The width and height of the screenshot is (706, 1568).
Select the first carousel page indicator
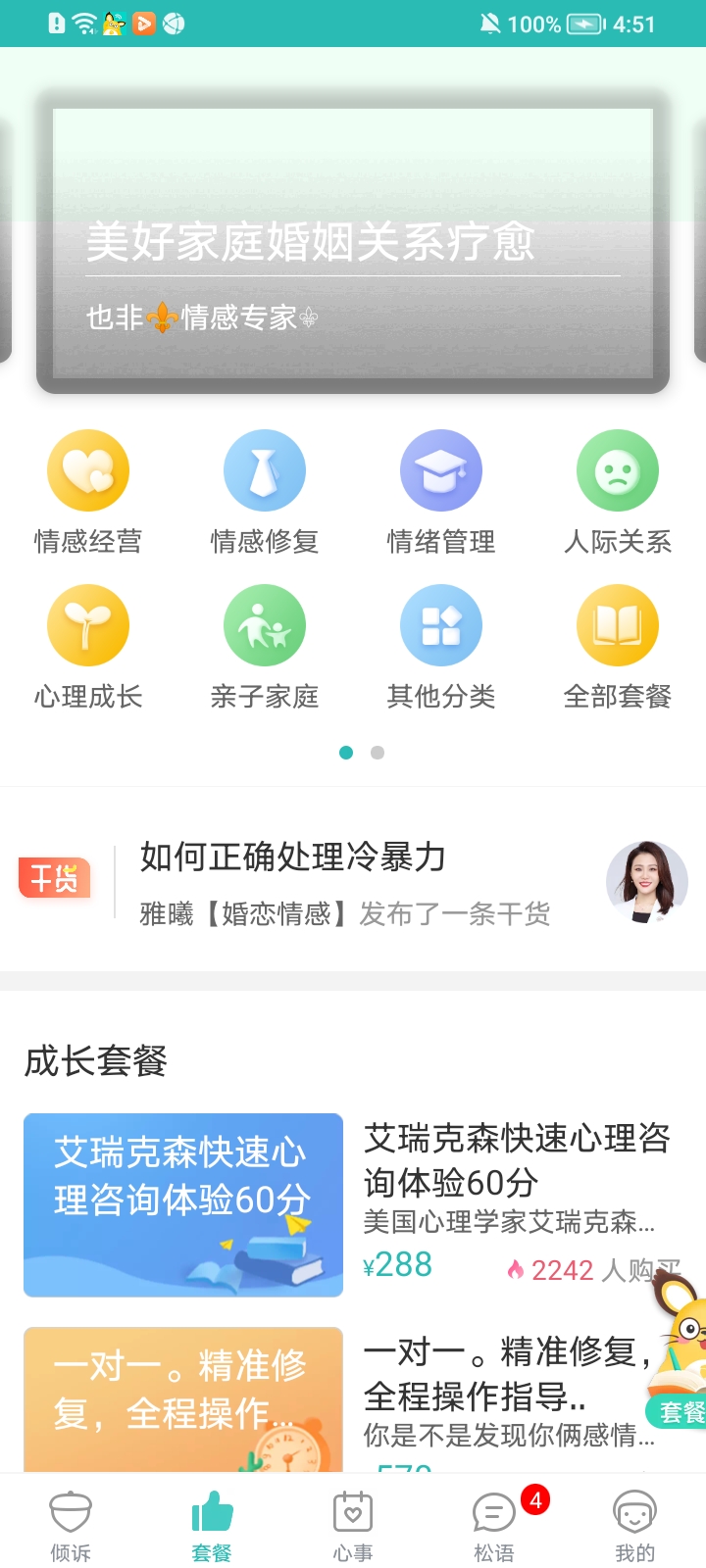coord(346,753)
